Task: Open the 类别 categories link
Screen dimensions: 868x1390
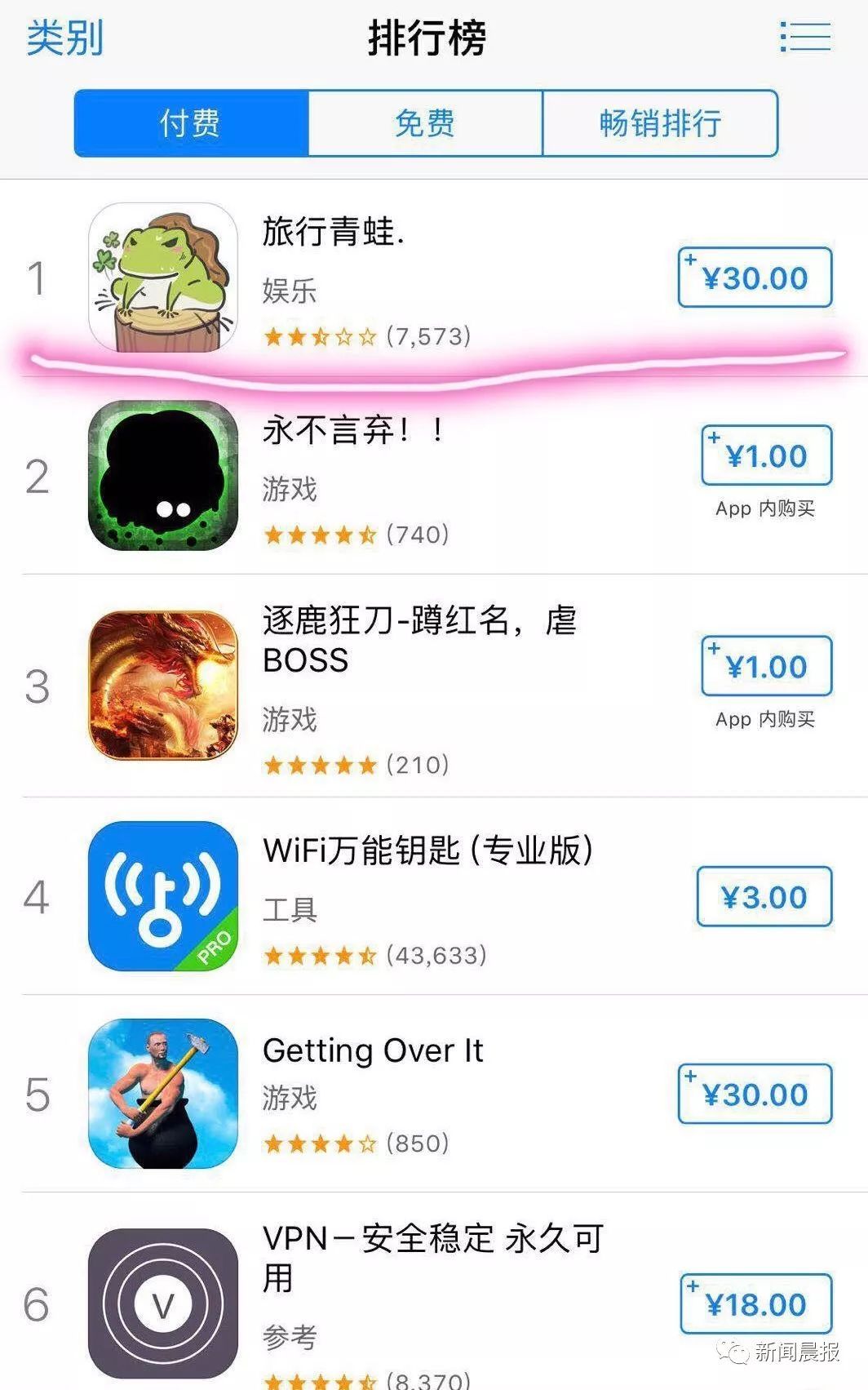Action: (64, 38)
